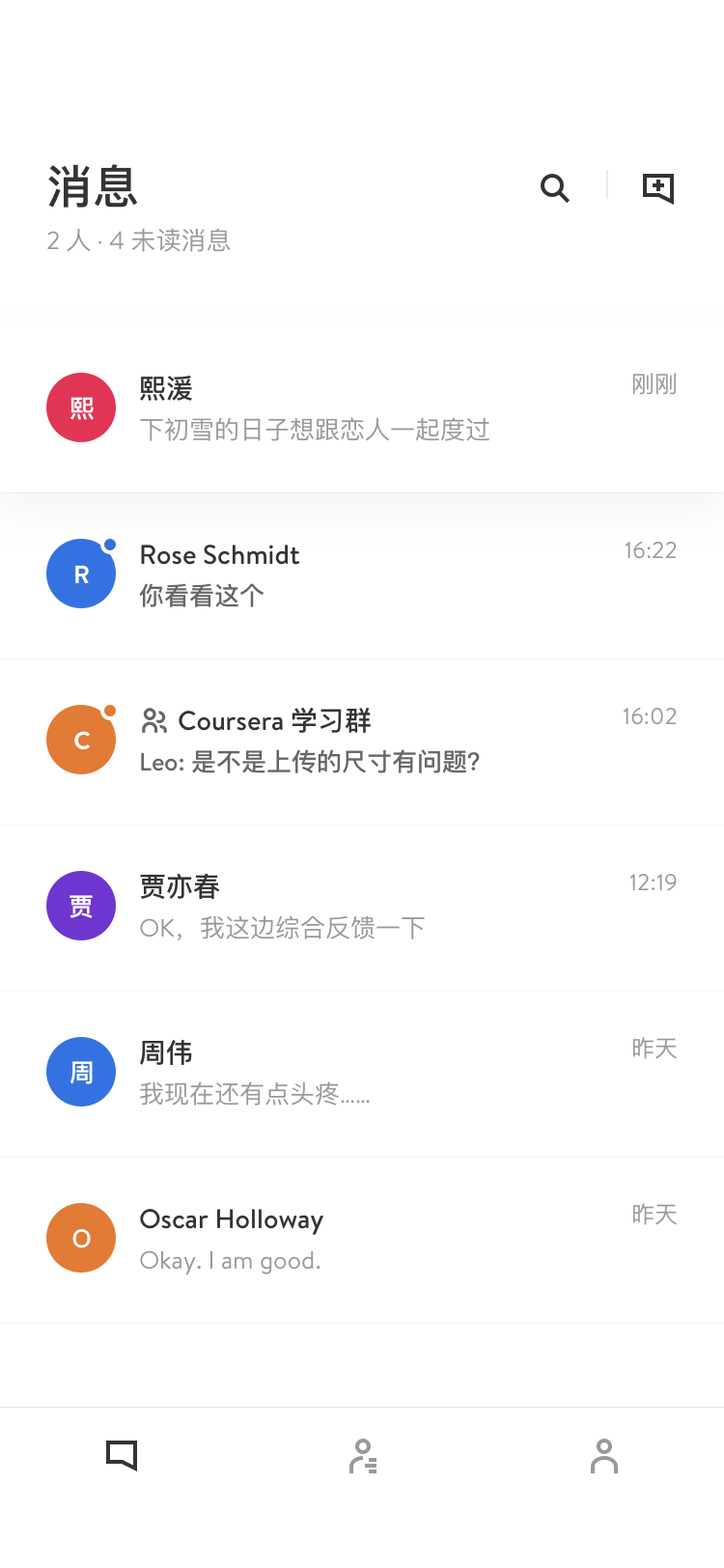724x1568 pixels.
Task: Switch to the contacts list tab
Action: click(x=363, y=1456)
